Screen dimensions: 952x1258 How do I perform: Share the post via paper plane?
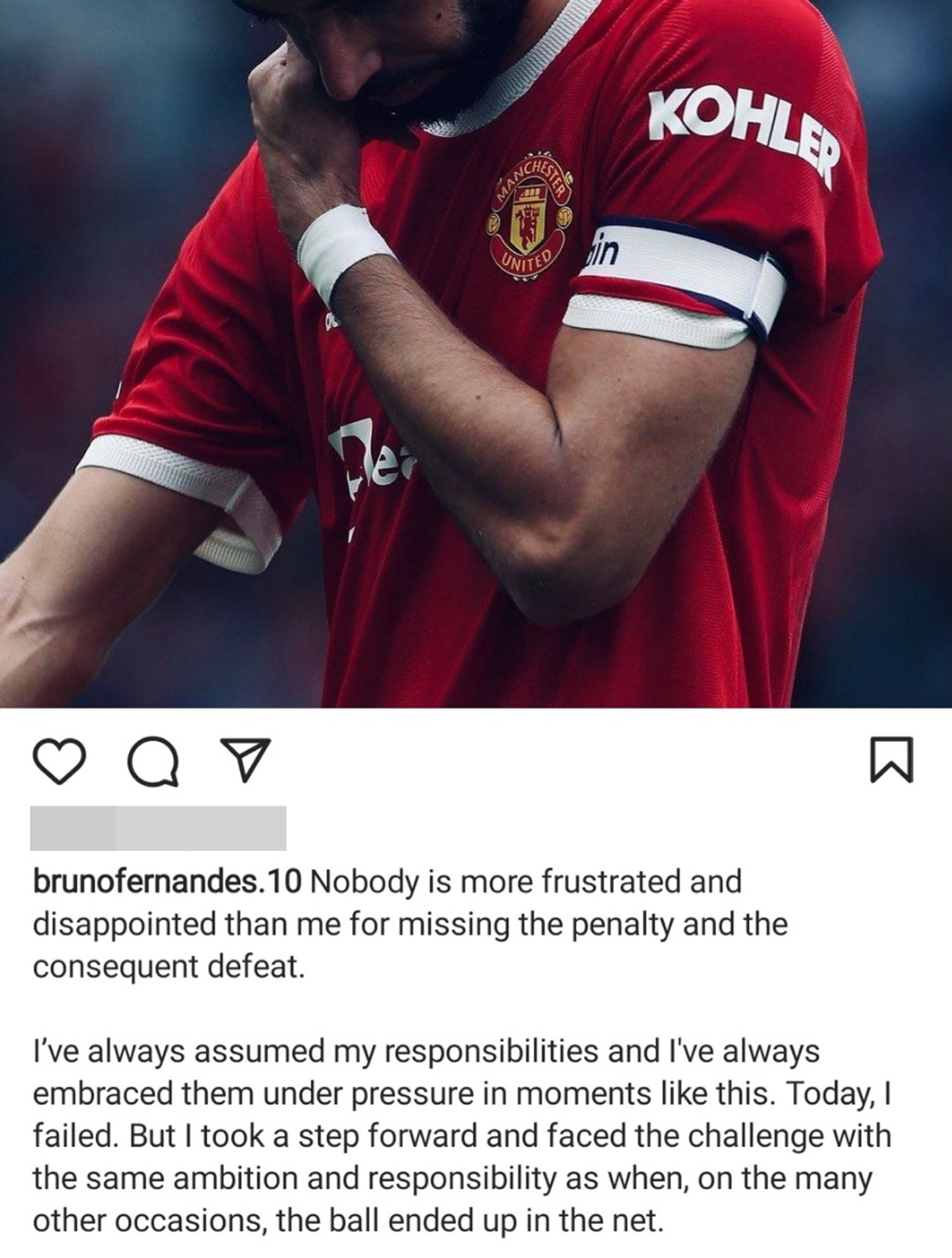point(245,760)
